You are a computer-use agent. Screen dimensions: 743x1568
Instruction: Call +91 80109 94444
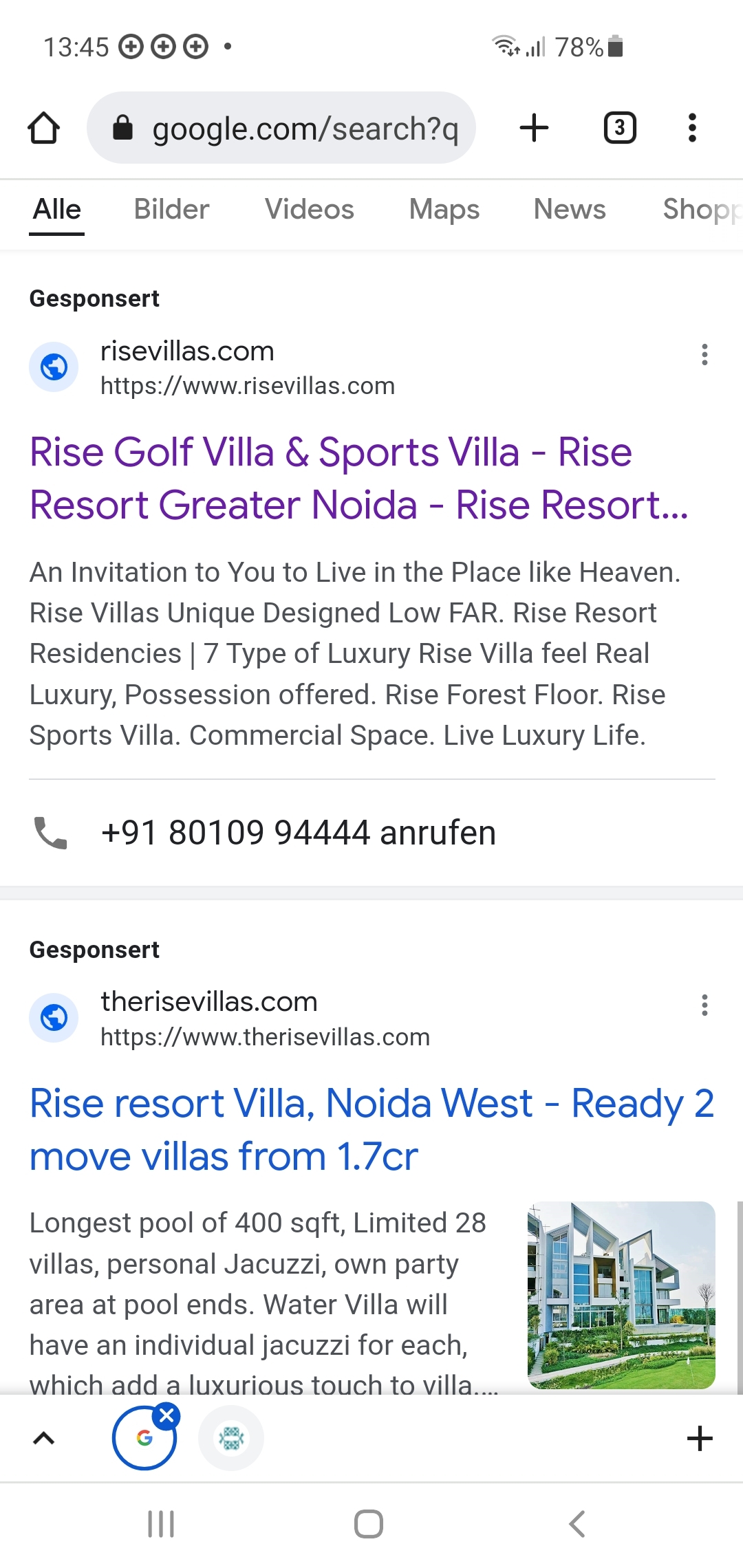coord(299,833)
